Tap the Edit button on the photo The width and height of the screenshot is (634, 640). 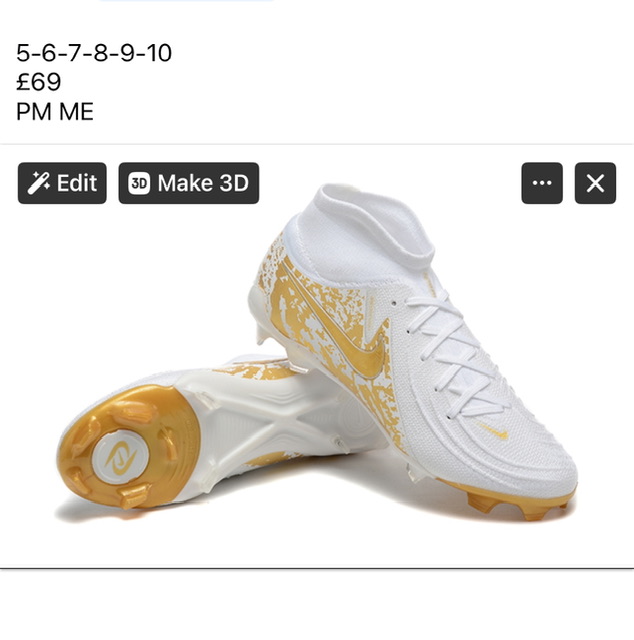62,183
